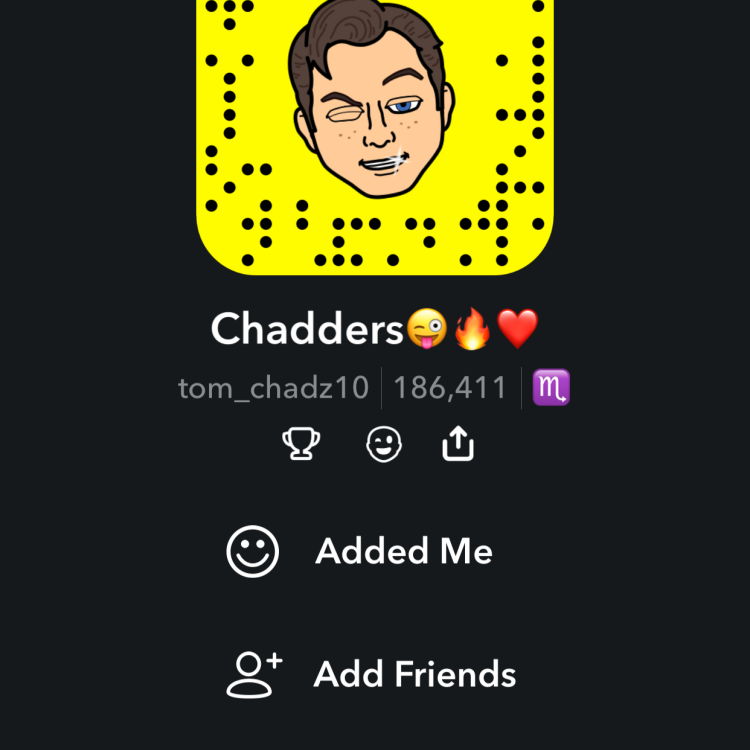Open the Bitmoji face icon
Image resolution: width=750 pixels, height=750 pixels.
[383, 445]
